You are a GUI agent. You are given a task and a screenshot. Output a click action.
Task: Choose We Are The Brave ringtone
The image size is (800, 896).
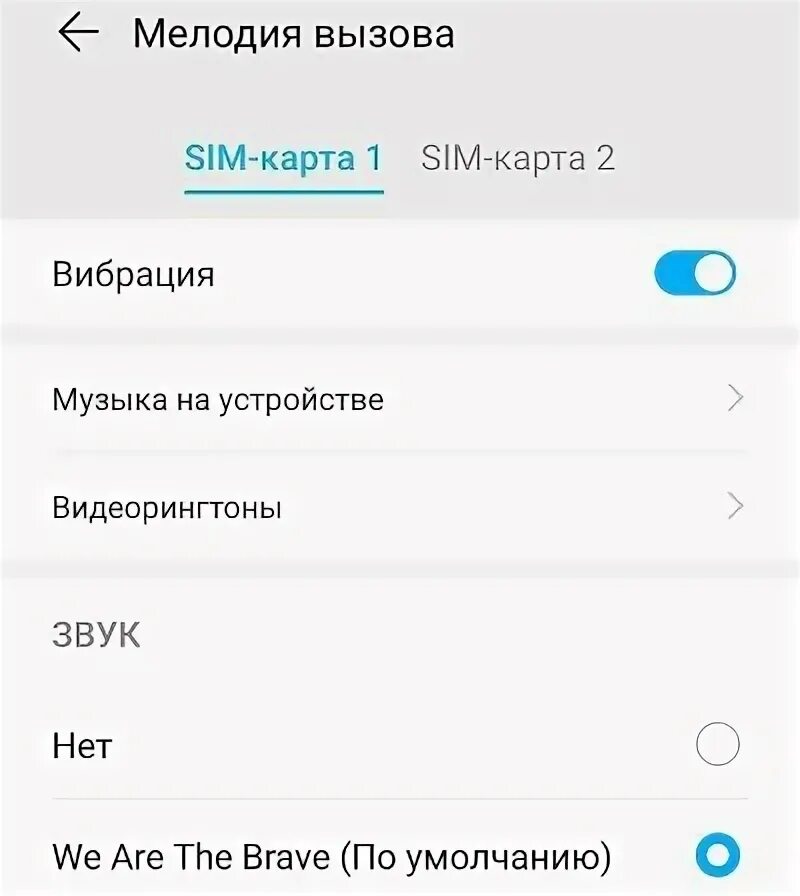pos(400,855)
